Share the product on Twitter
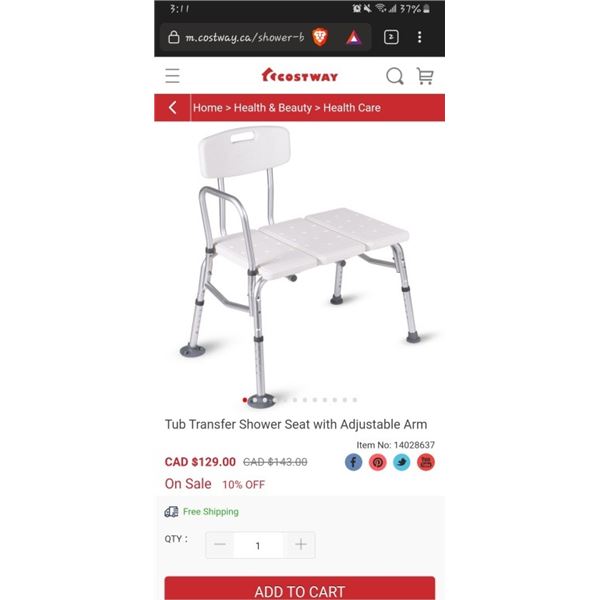The height and width of the screenshot is (600, 600). tap(401, 462)
